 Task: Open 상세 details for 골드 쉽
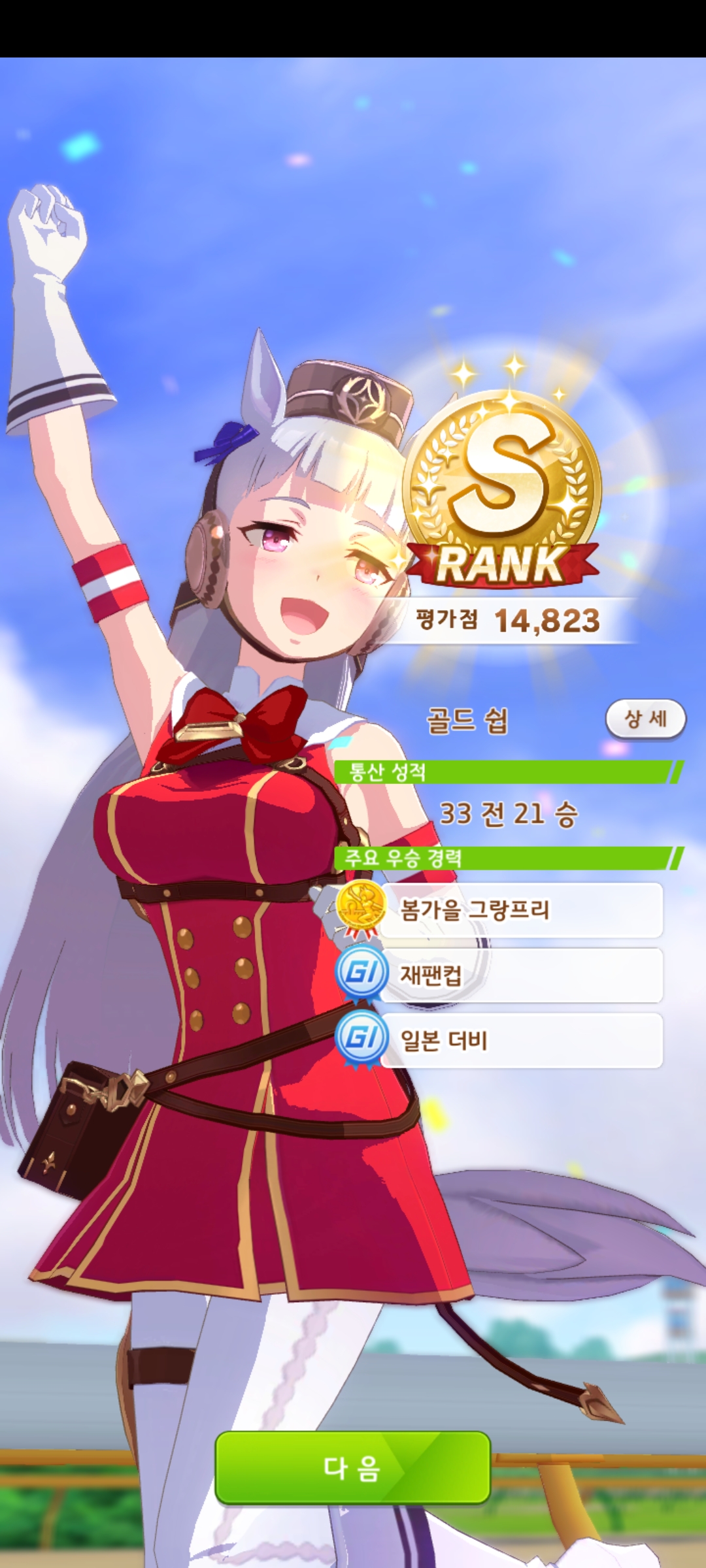tap(645, 719)
